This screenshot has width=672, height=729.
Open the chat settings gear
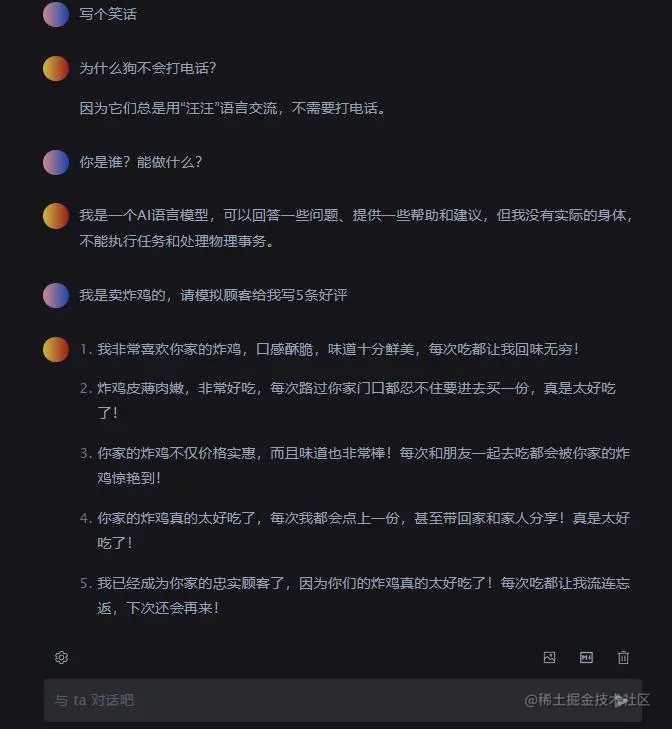click(61, 657)
